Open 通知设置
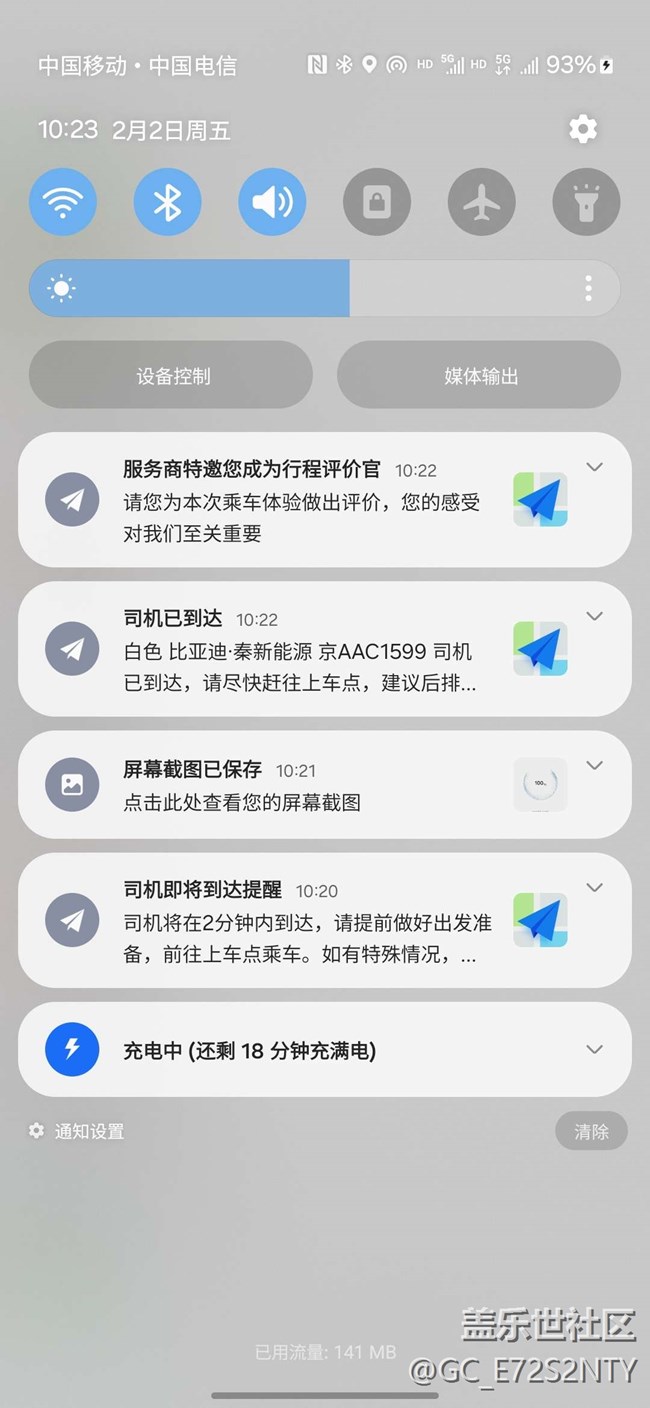This screenshot has width=650, height=1408. point(77,1131)
